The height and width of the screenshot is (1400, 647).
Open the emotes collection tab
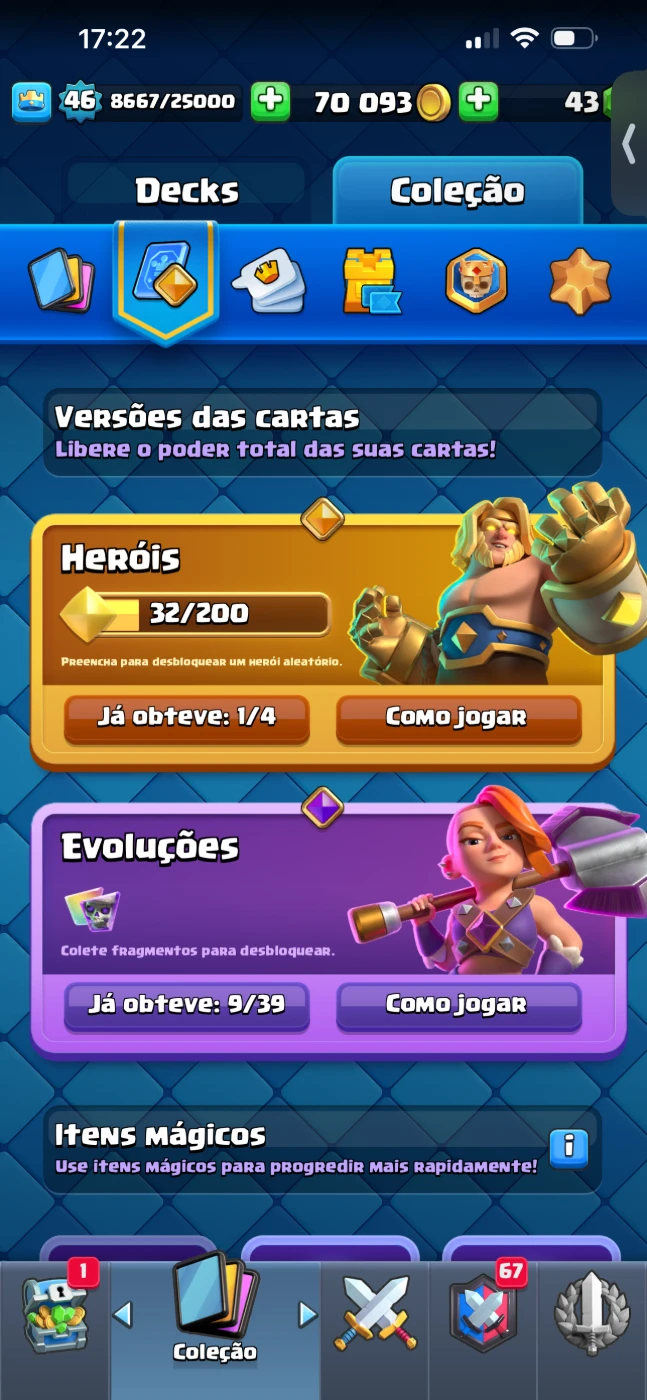tap(270, 281)
